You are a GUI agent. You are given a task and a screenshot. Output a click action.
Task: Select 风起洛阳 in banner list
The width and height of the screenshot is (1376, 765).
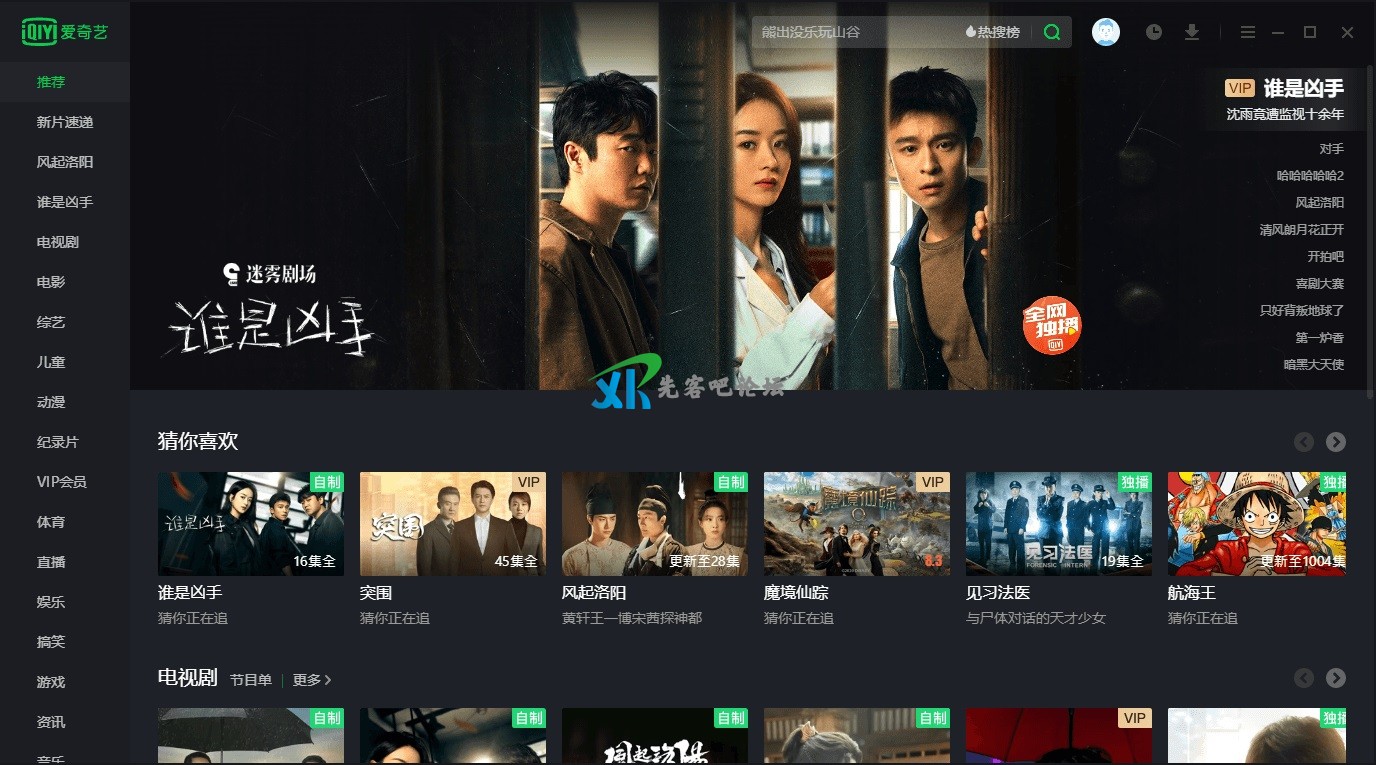coord(1319,202)
